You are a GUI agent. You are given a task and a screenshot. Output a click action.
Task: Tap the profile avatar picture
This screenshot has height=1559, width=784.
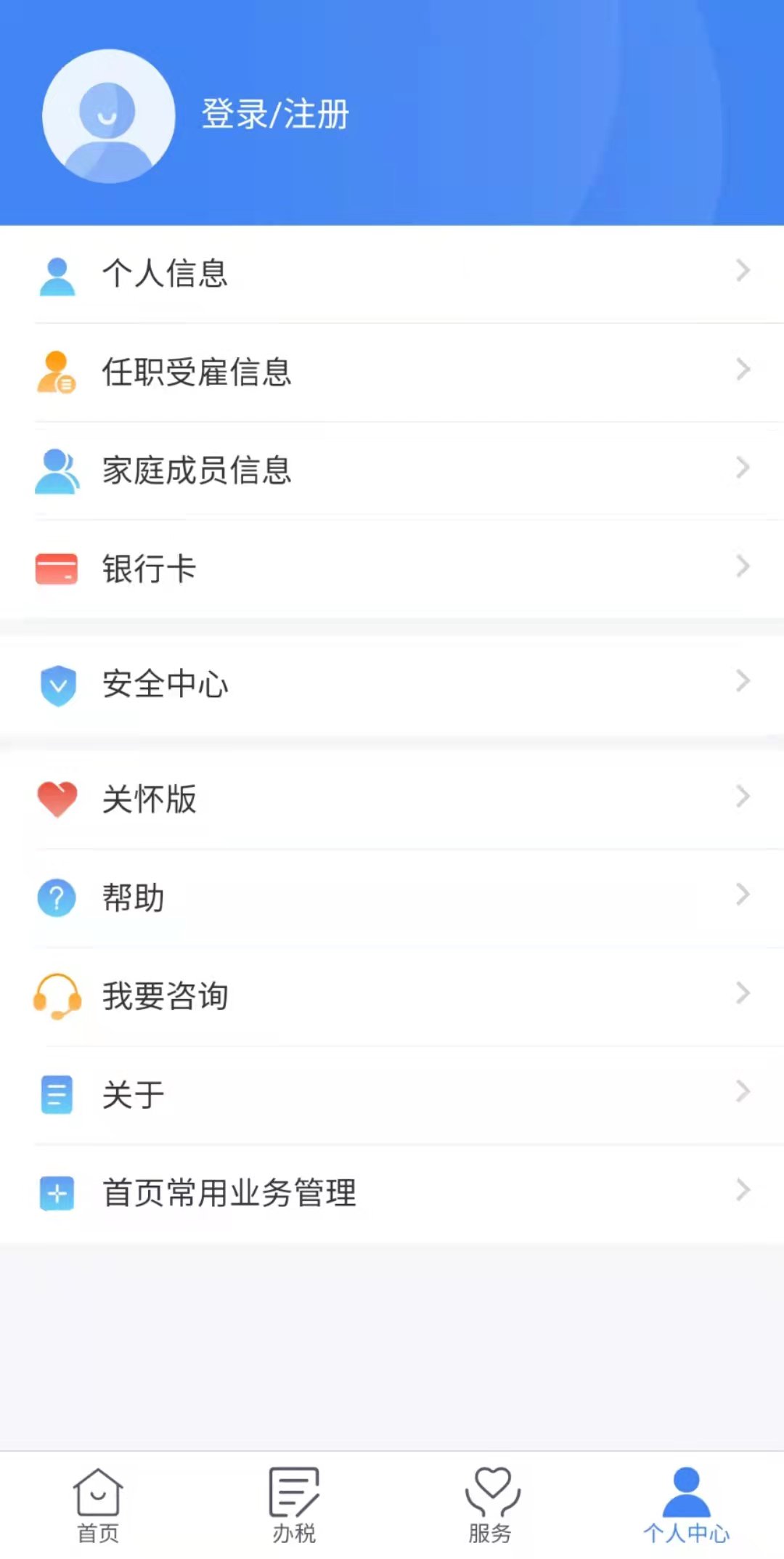click(x=108, y=116)
